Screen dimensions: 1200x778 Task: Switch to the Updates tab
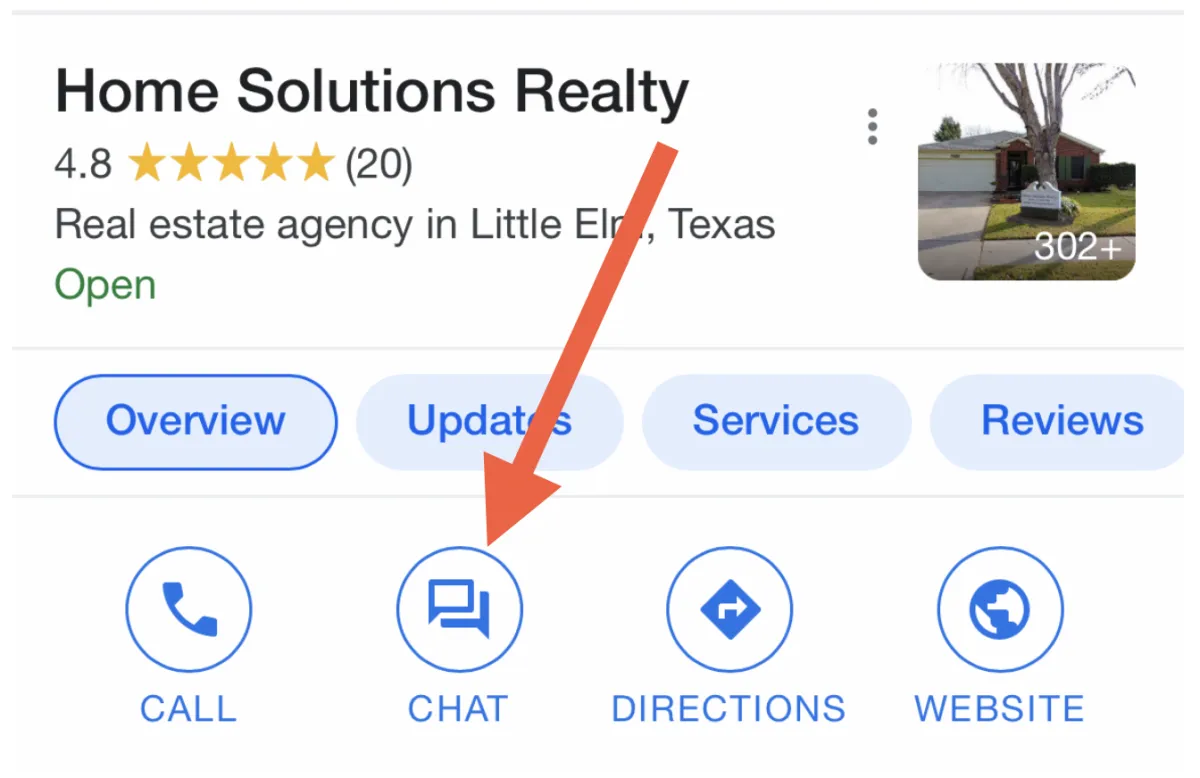[x=489, y=421]
